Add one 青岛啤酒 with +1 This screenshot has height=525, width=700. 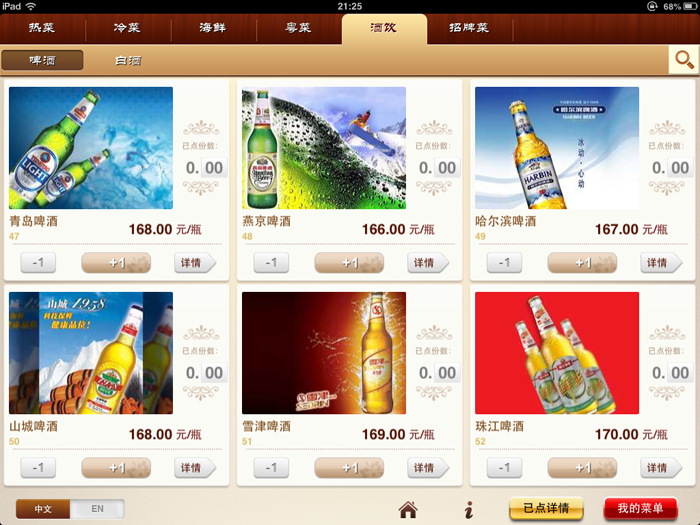[x=116, y=263]
